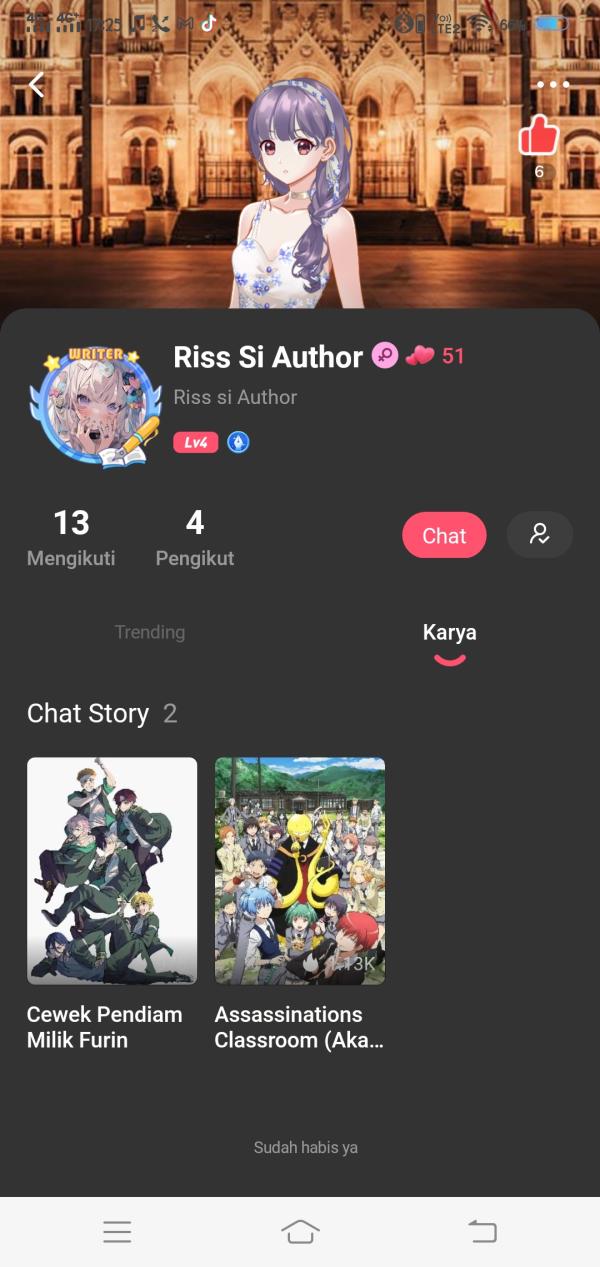Screen dimensions: 600x1267
Task: View the Mengikuti following list
Action: click(x=71, y=538)
